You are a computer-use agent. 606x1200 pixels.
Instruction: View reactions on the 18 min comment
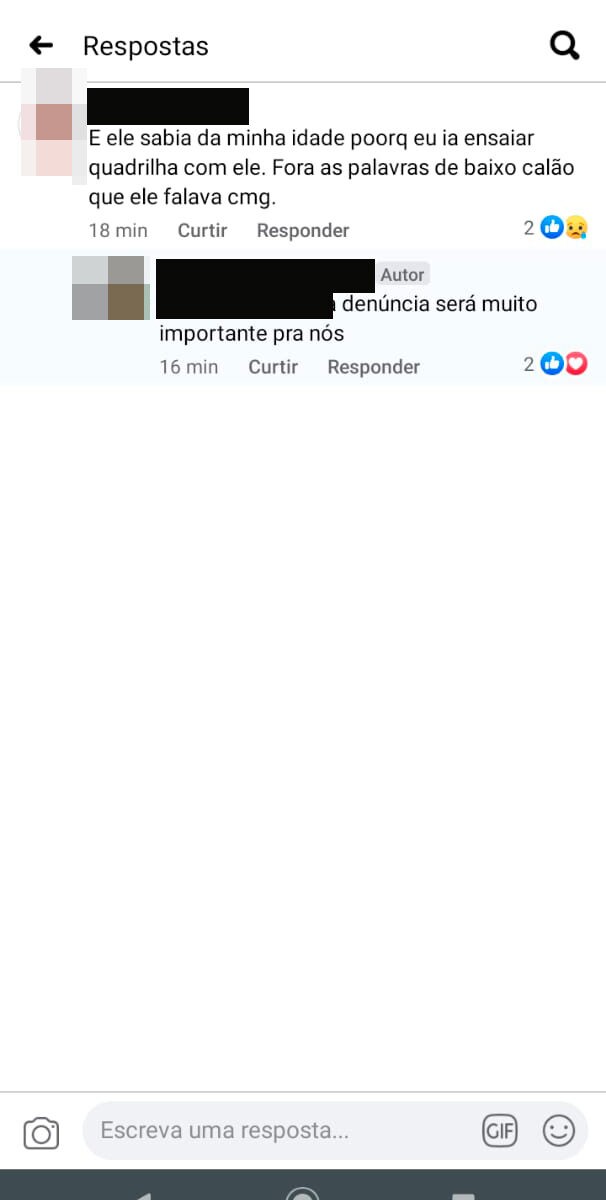(556, 229)
